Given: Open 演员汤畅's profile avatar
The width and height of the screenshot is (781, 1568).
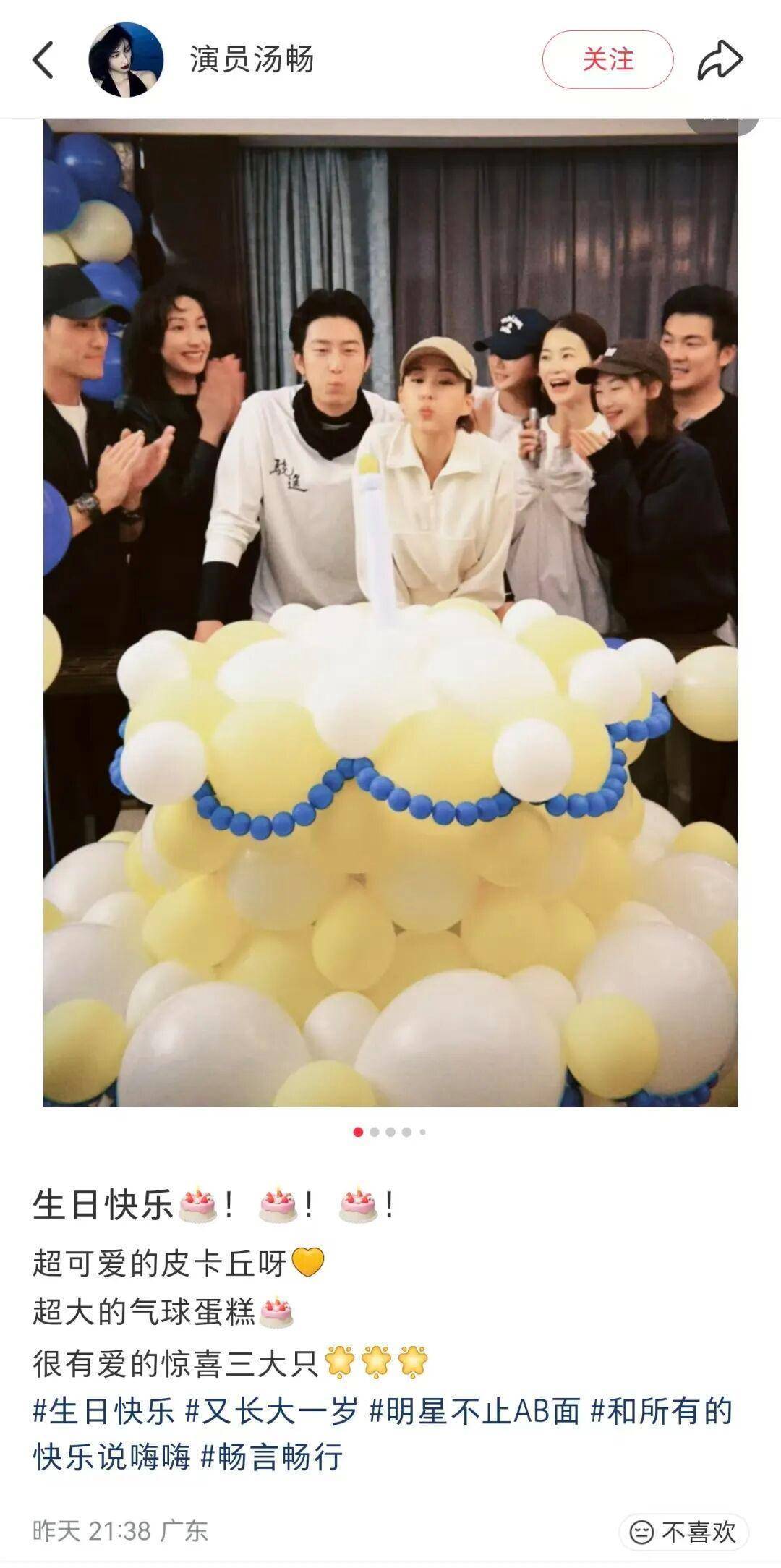Looking at the screenshot, I should pos(125,59).
